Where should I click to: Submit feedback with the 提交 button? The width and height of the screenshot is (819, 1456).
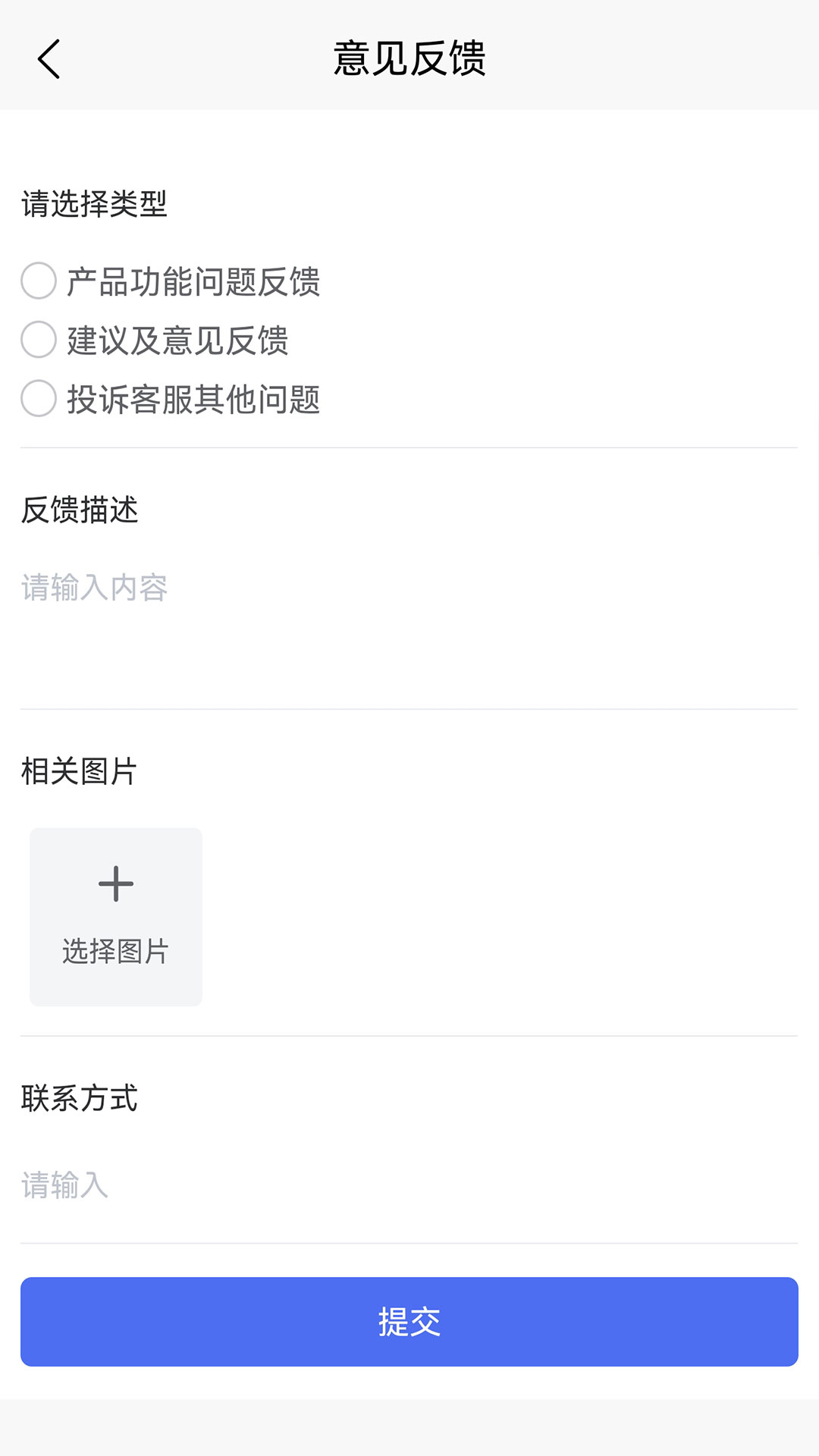click(409, 1322)
